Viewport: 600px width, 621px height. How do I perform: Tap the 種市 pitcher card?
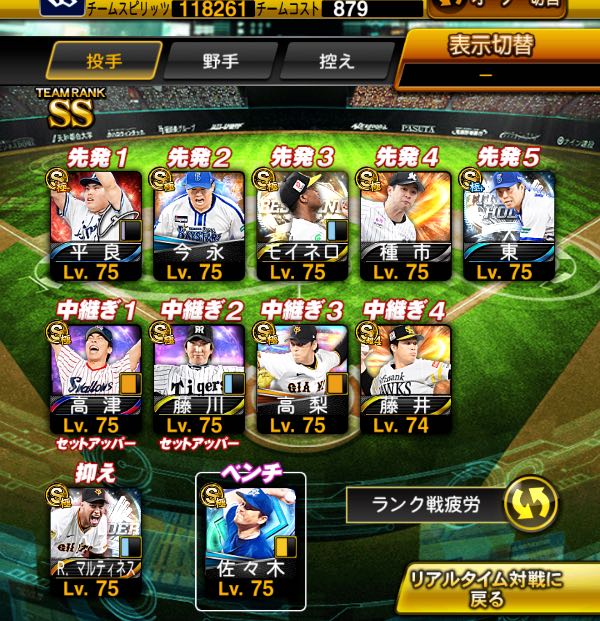pos(406,226)
